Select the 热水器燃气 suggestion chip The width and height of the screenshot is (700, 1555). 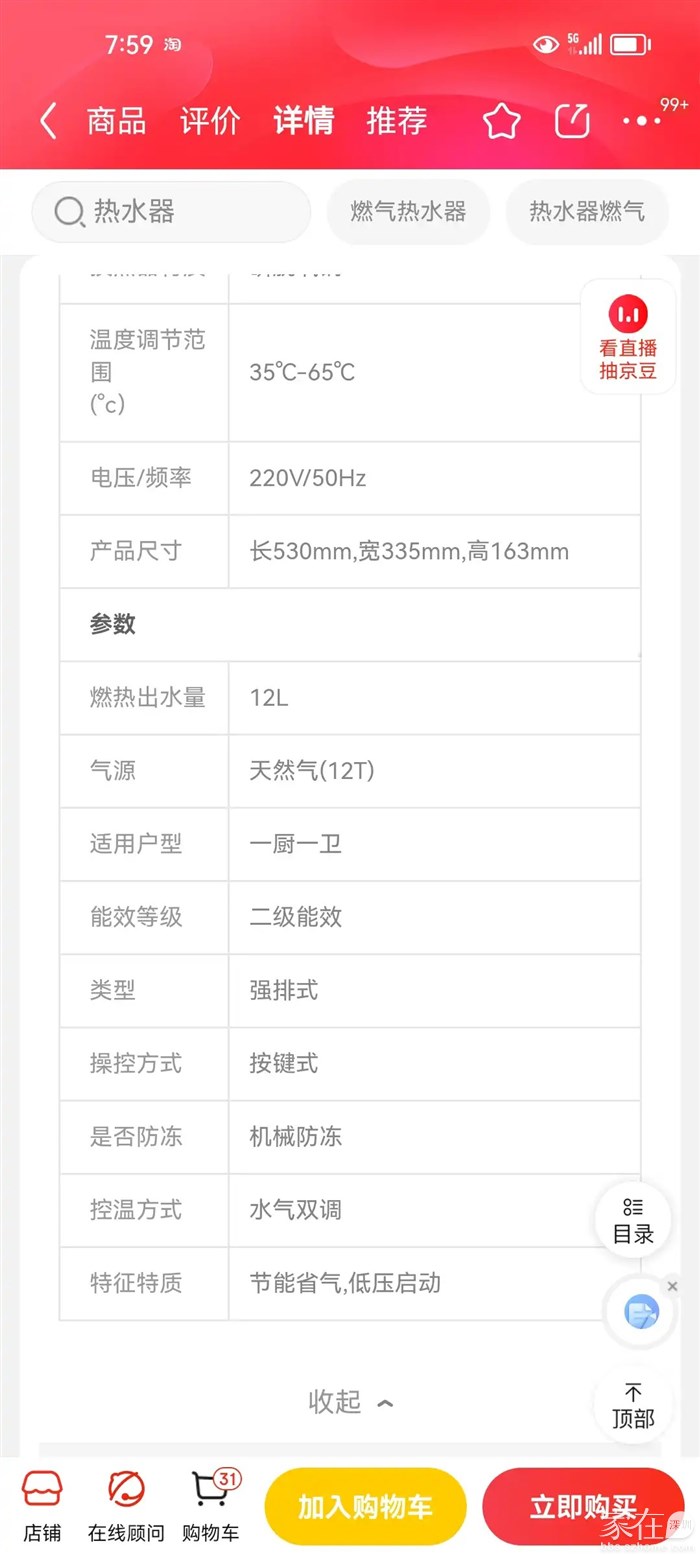[x=587, y=212]
